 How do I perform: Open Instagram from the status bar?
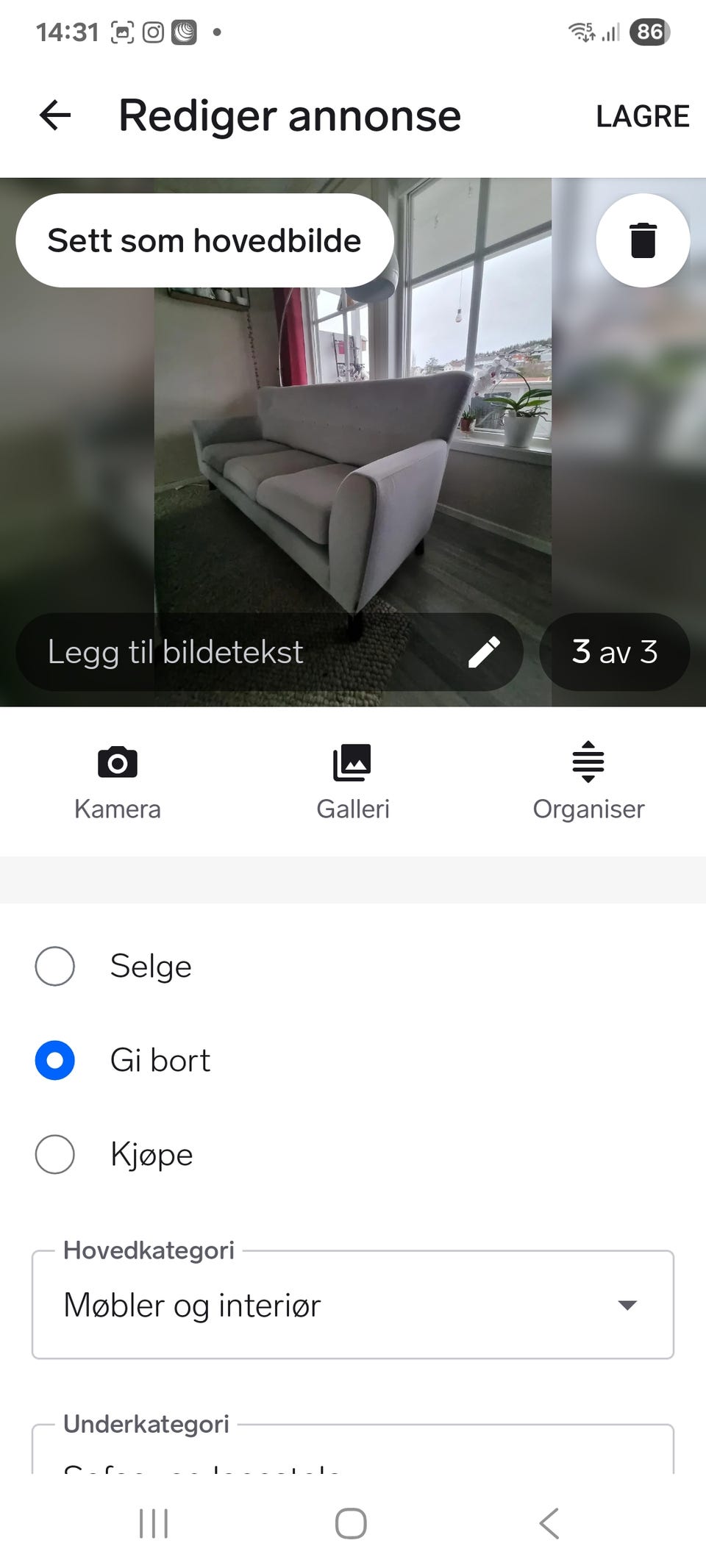(153, 32)
